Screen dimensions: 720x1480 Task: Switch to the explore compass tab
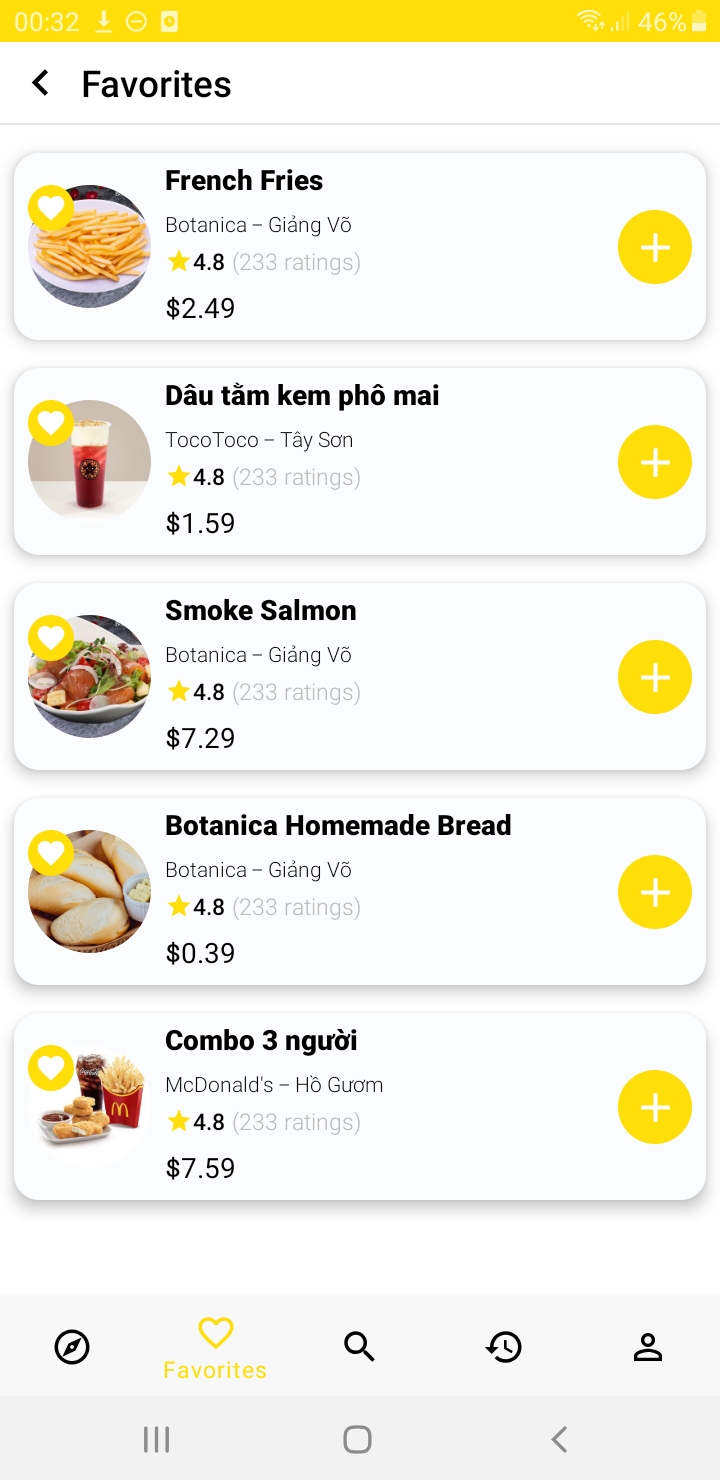[72, 1347]
